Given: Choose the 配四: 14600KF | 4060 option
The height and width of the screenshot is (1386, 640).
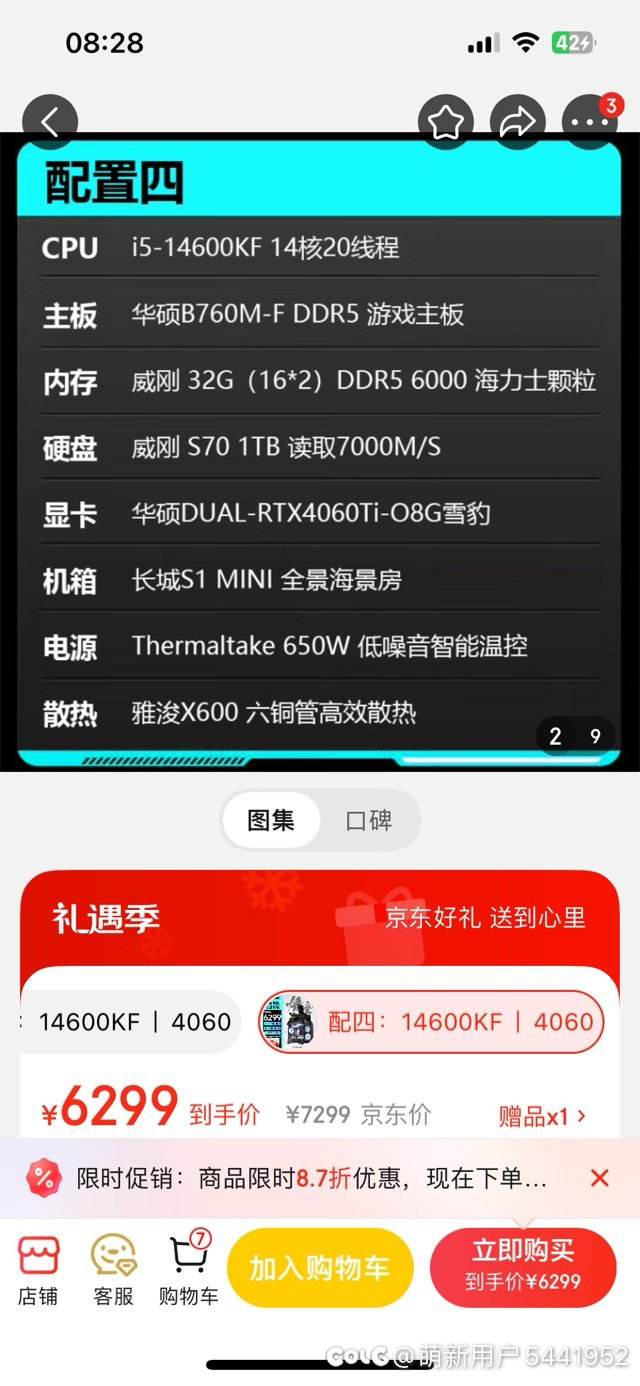Looking at the screenshot, I should click(x=431, y=1022).
